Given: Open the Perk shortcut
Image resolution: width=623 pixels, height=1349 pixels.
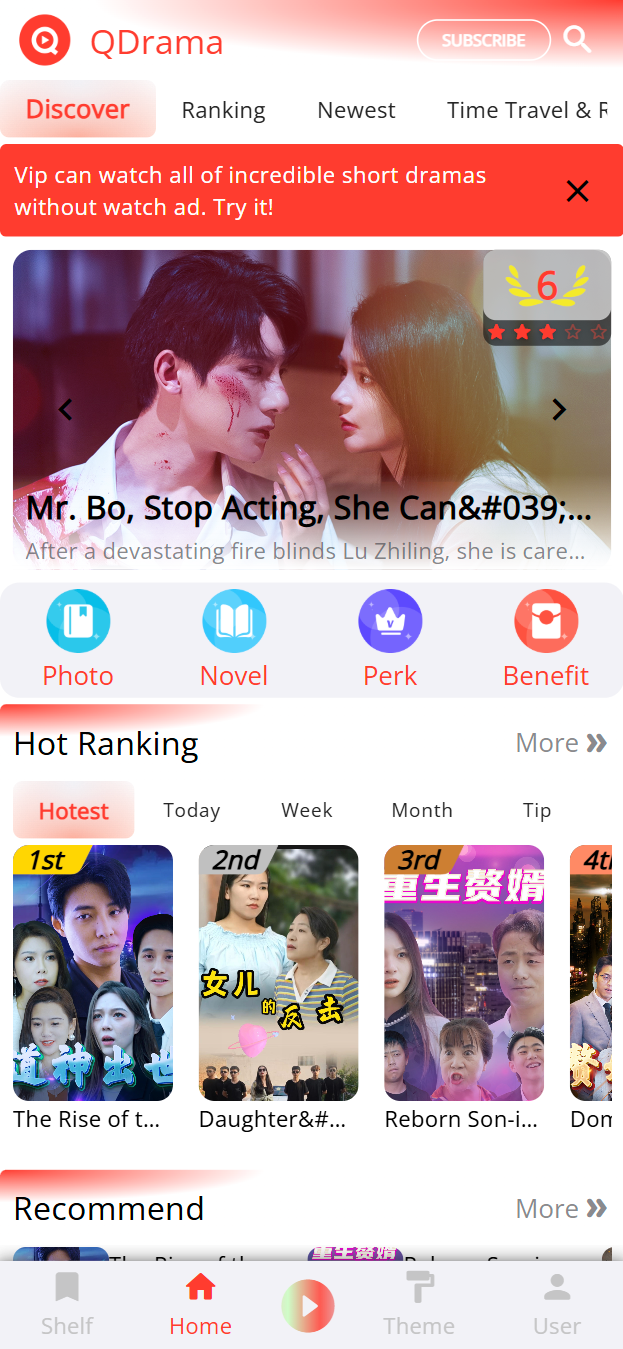Looking at the screenshot, I should pos(390,640).
